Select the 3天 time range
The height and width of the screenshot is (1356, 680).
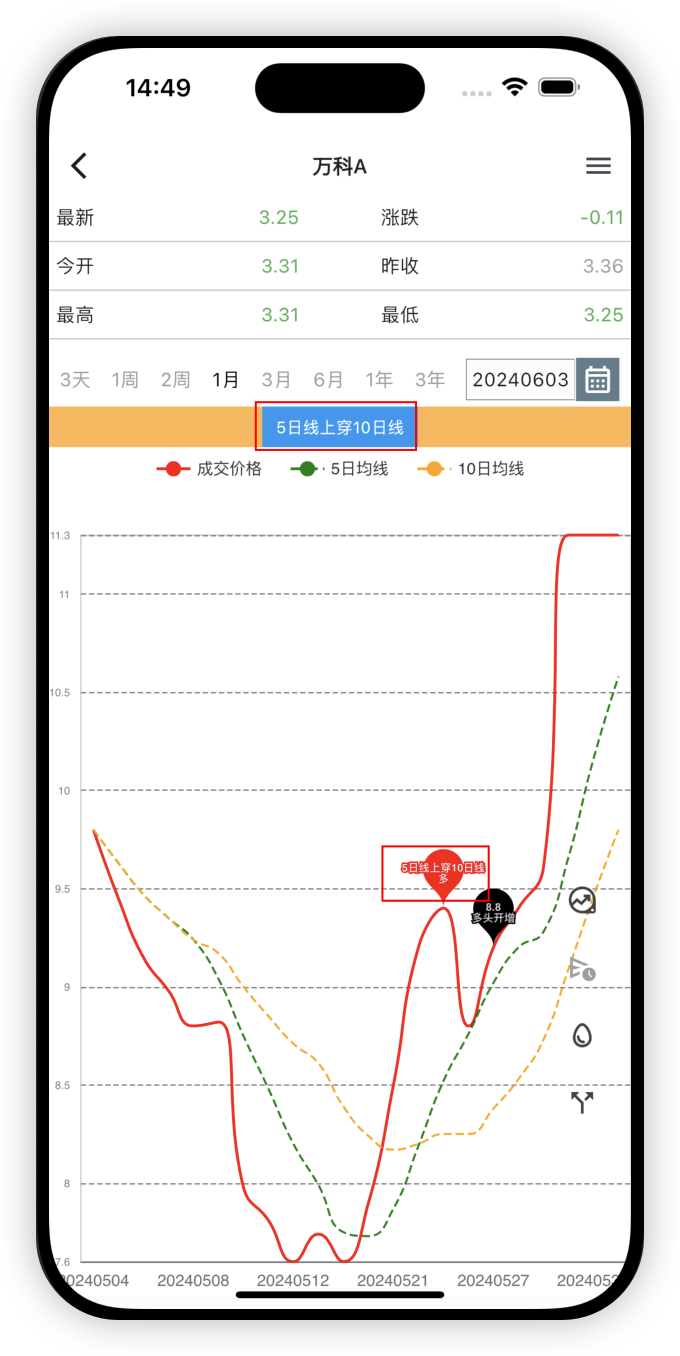(75, 380)
